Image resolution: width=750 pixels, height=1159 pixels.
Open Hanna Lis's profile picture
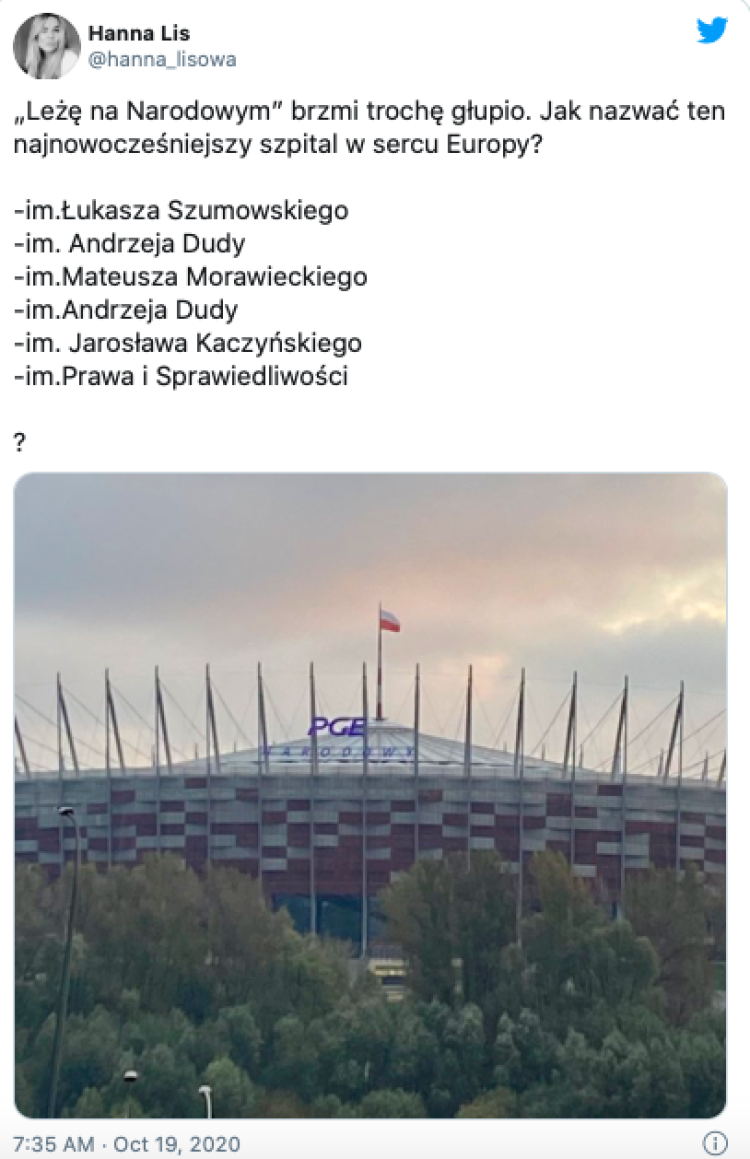pos(46,47)
